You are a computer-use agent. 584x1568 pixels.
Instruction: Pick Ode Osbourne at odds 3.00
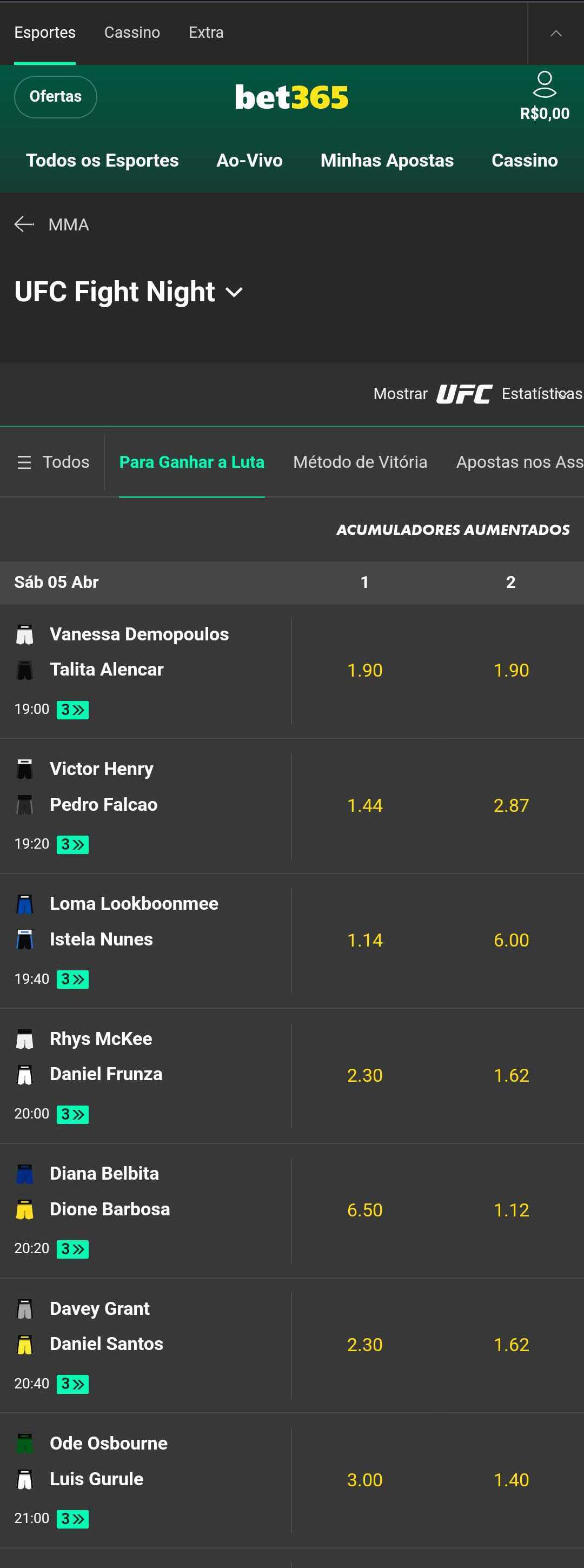click(364, 1479)
